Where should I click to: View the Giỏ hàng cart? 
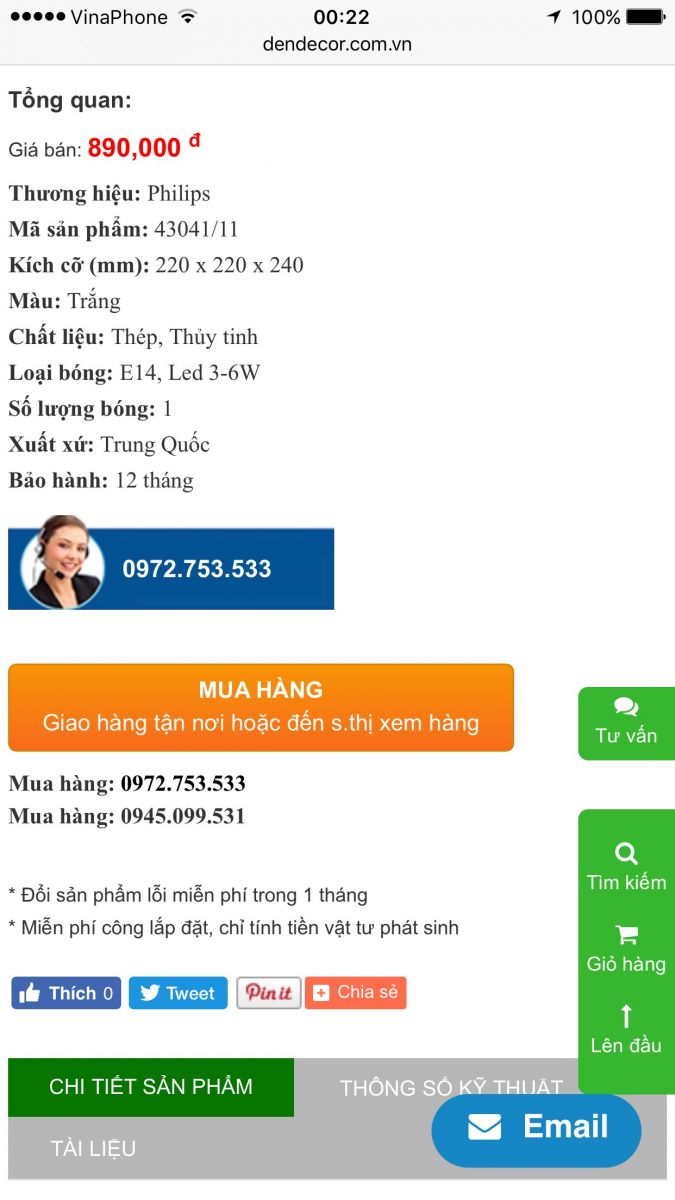tap(626, 949)
